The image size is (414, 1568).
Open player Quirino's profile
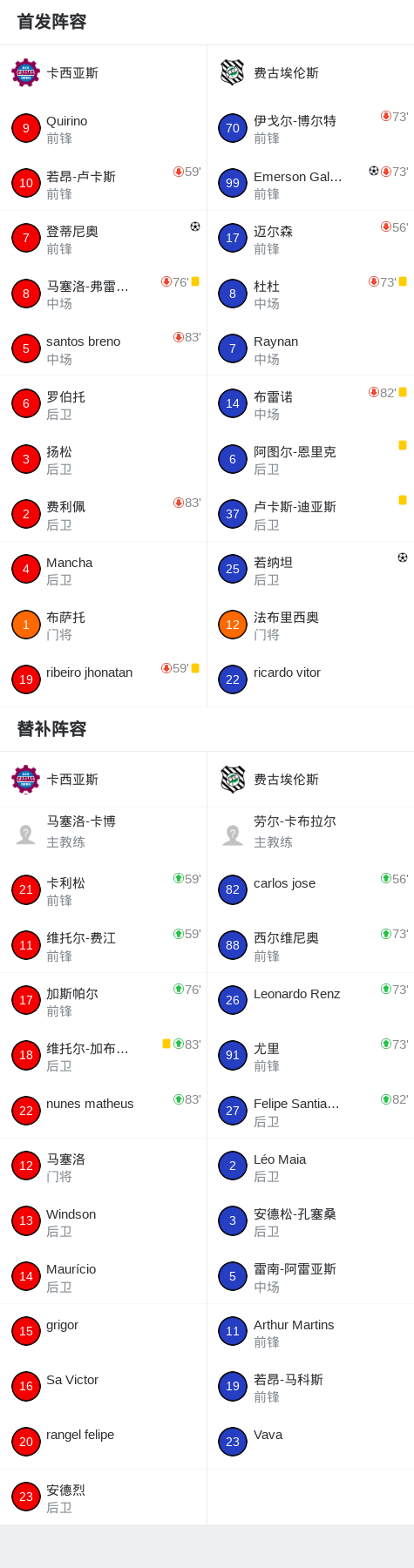coord(103,128)
